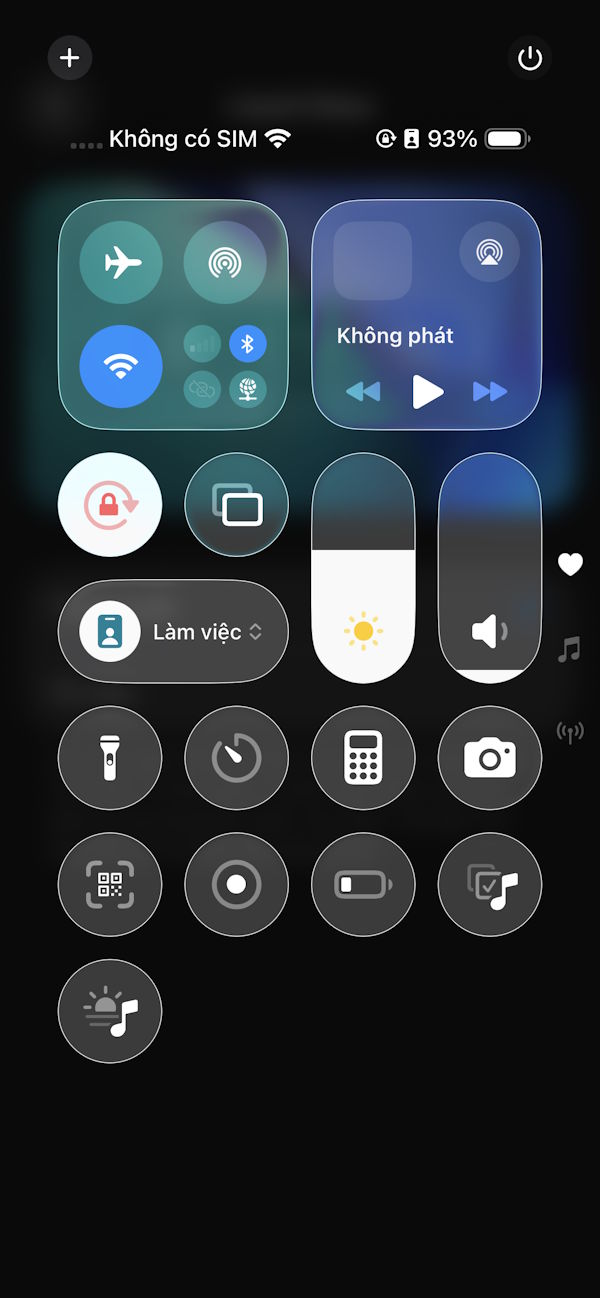Tap the plus icon to add controls
The width and height of the screenshot is (600, 1298).
click(x=70, y=58)
